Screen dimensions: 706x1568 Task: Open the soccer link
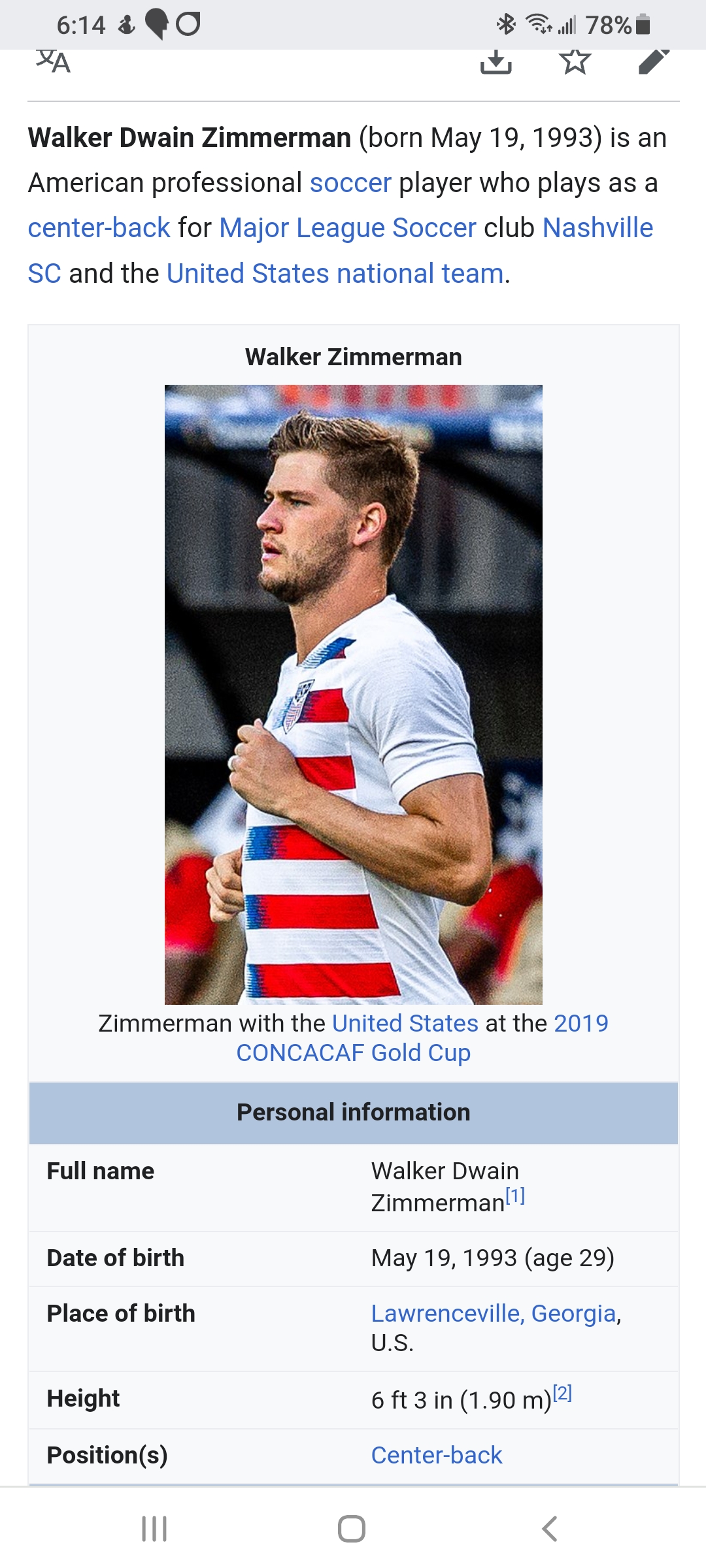(350, 183)
